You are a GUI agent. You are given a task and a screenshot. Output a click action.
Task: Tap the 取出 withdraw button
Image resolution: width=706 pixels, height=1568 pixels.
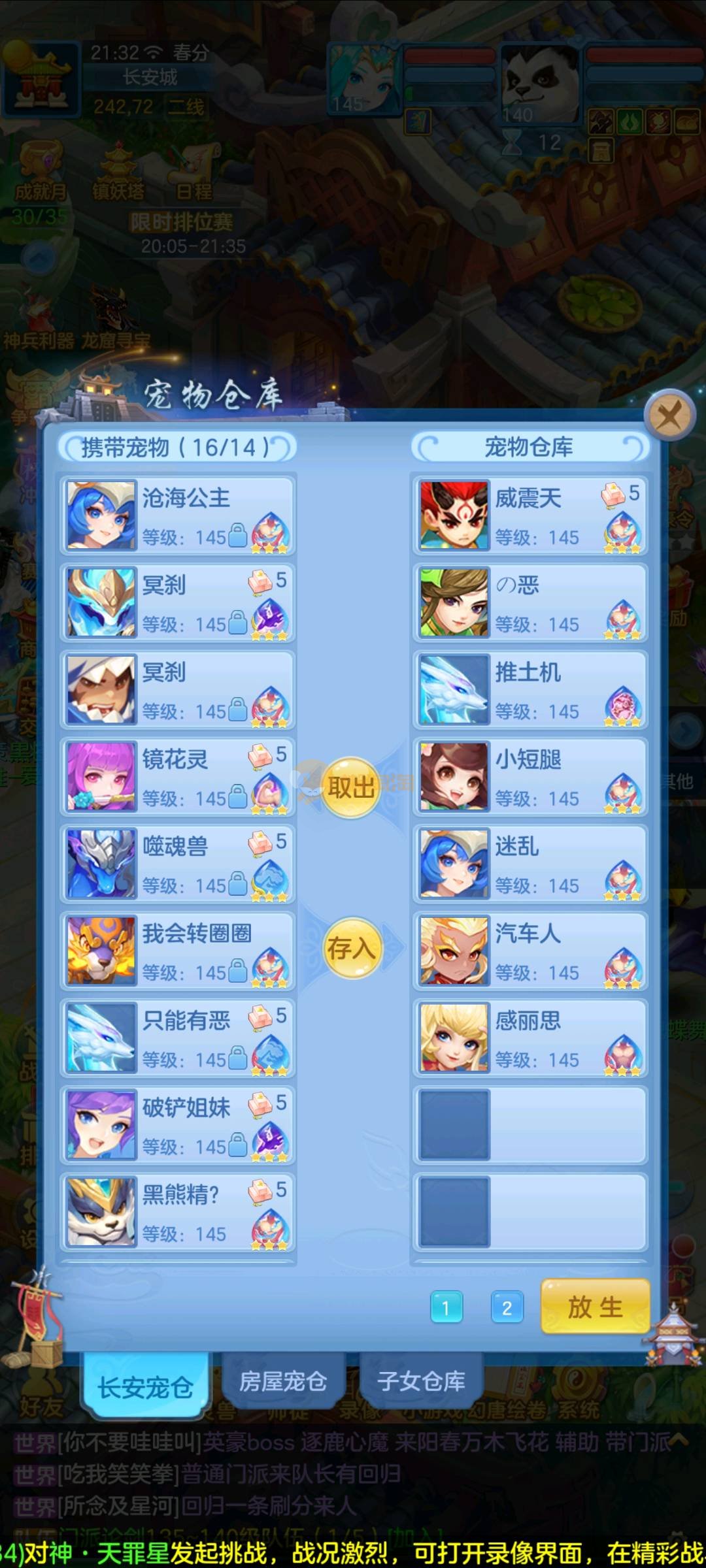[351, 787]
